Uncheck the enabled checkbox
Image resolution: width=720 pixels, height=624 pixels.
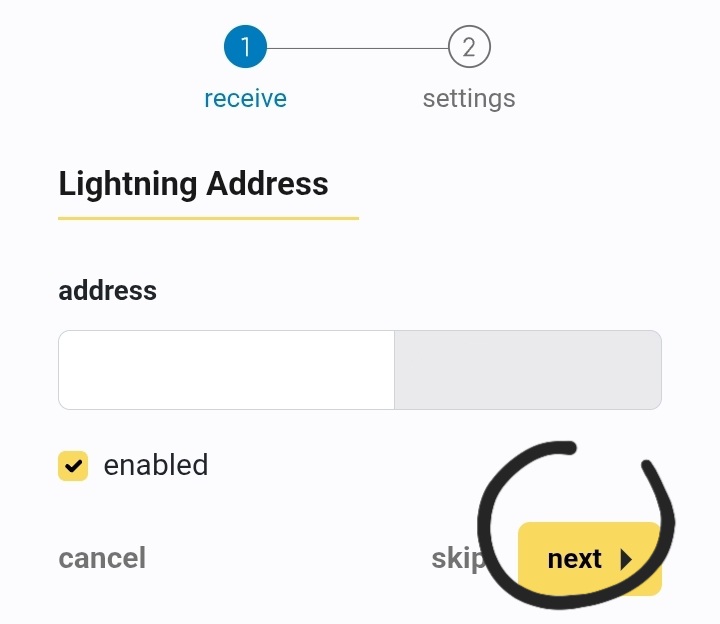click(73, 466)
